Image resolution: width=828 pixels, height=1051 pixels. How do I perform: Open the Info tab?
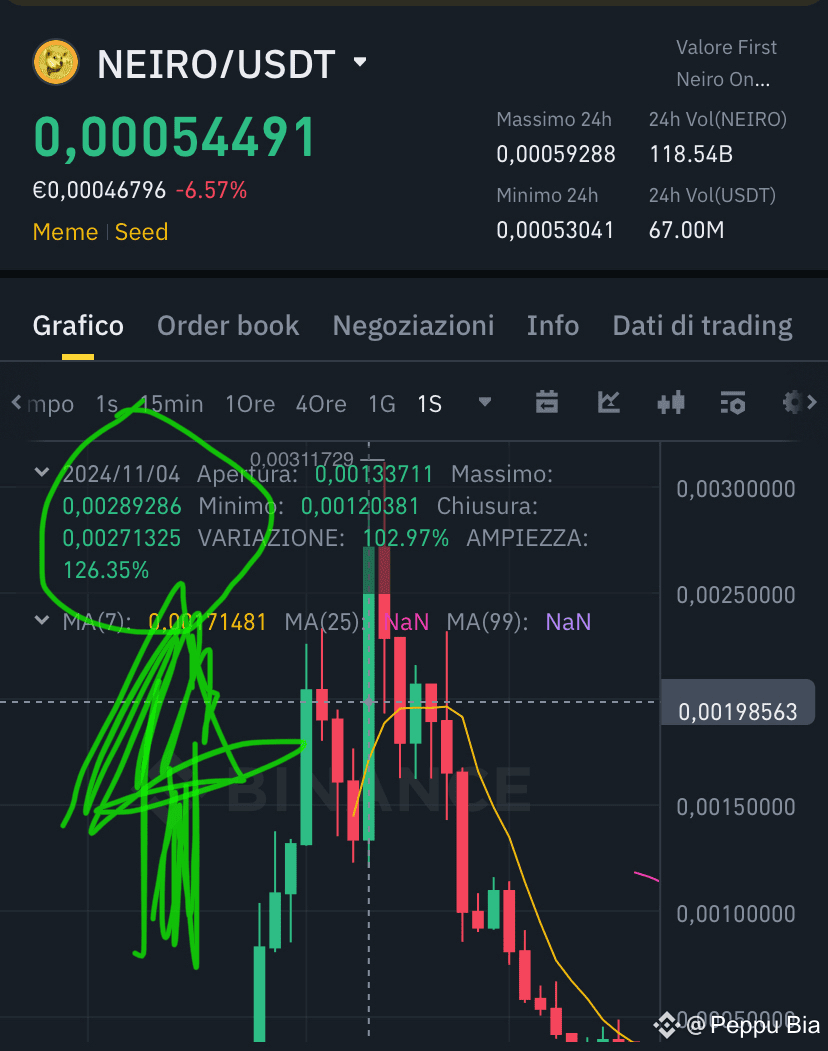[552, 326]
